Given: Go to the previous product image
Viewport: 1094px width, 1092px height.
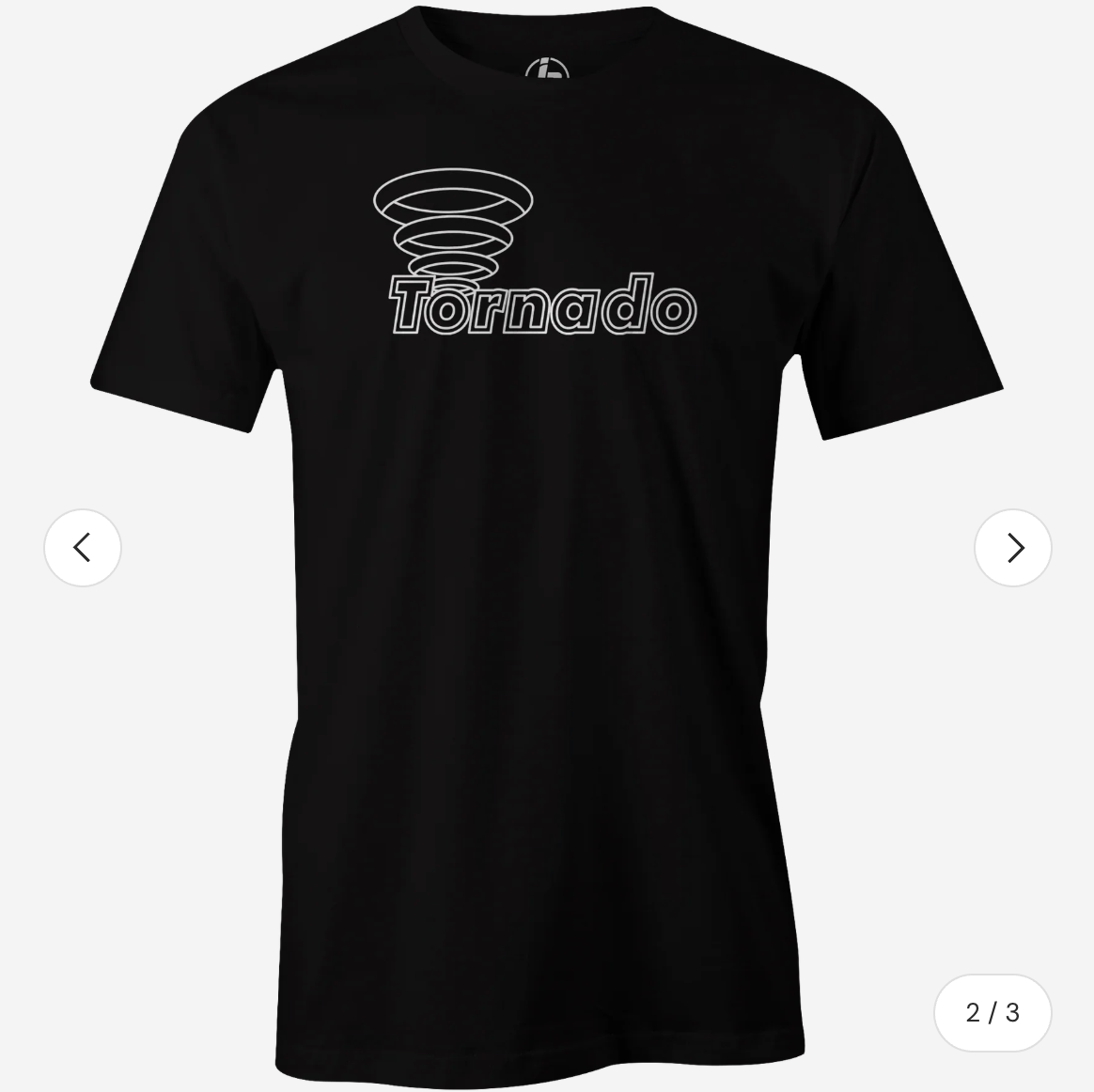Looking at the screenshot, I should coord(83,548).
